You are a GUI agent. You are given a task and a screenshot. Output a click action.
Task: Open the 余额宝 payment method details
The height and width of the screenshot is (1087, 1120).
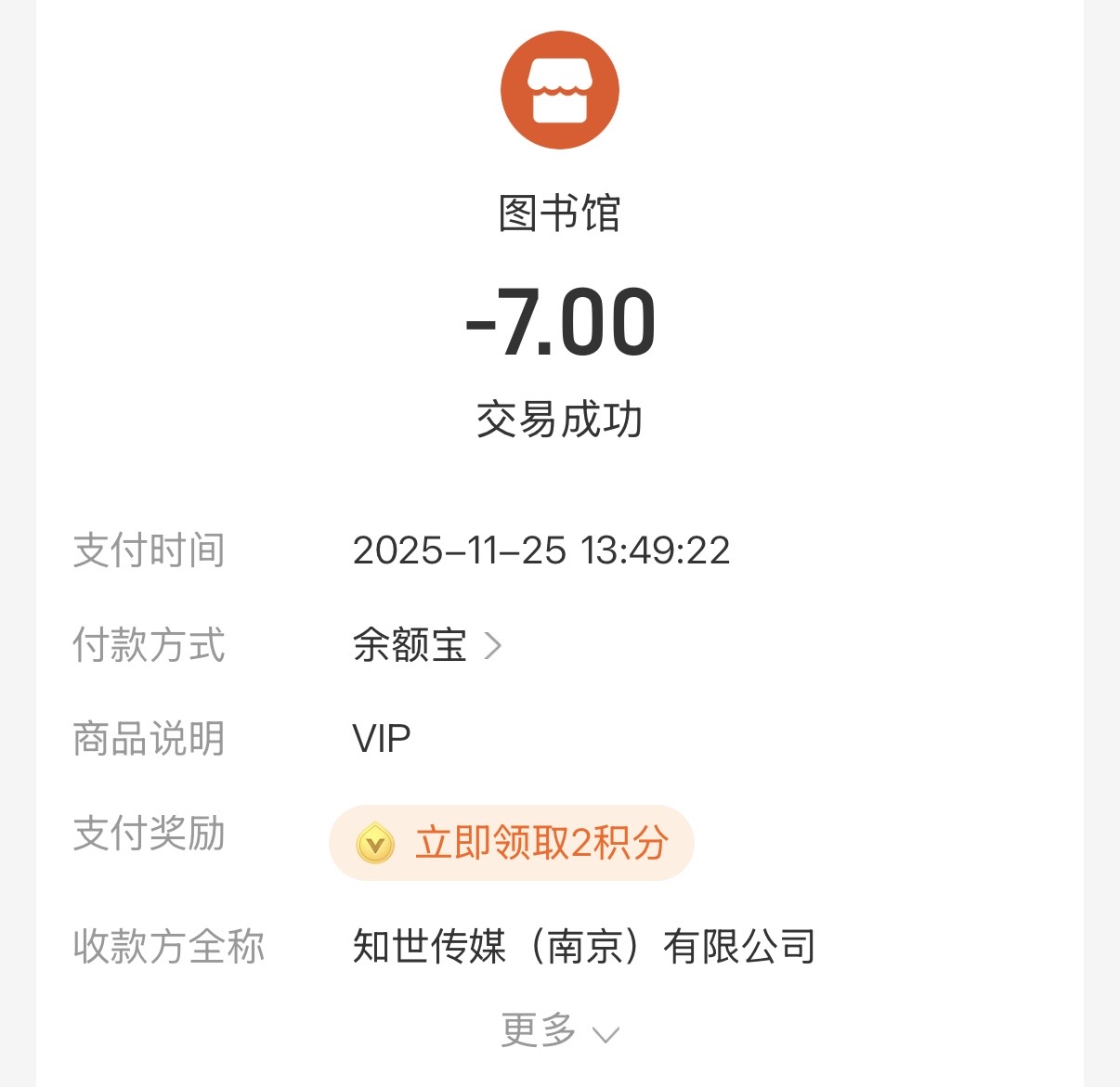(x=427, y=645)
